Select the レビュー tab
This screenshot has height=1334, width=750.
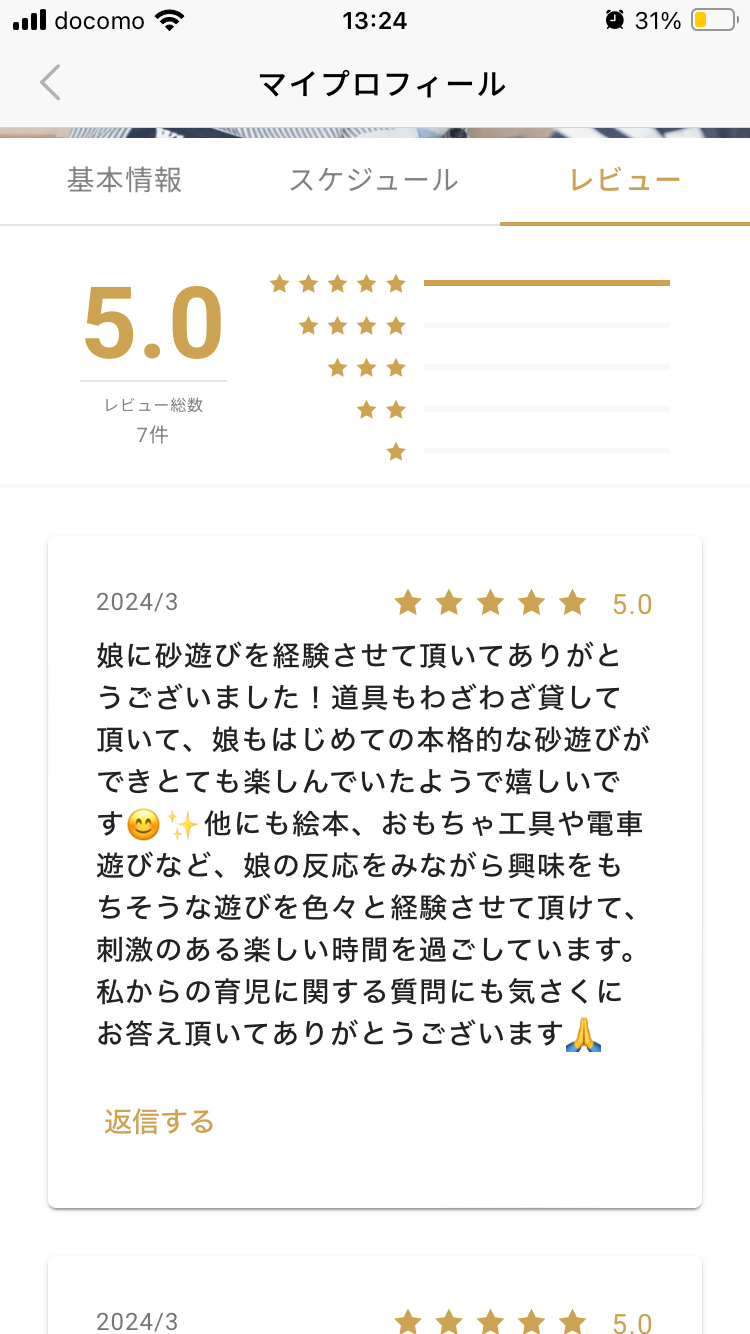click(625, 180)
